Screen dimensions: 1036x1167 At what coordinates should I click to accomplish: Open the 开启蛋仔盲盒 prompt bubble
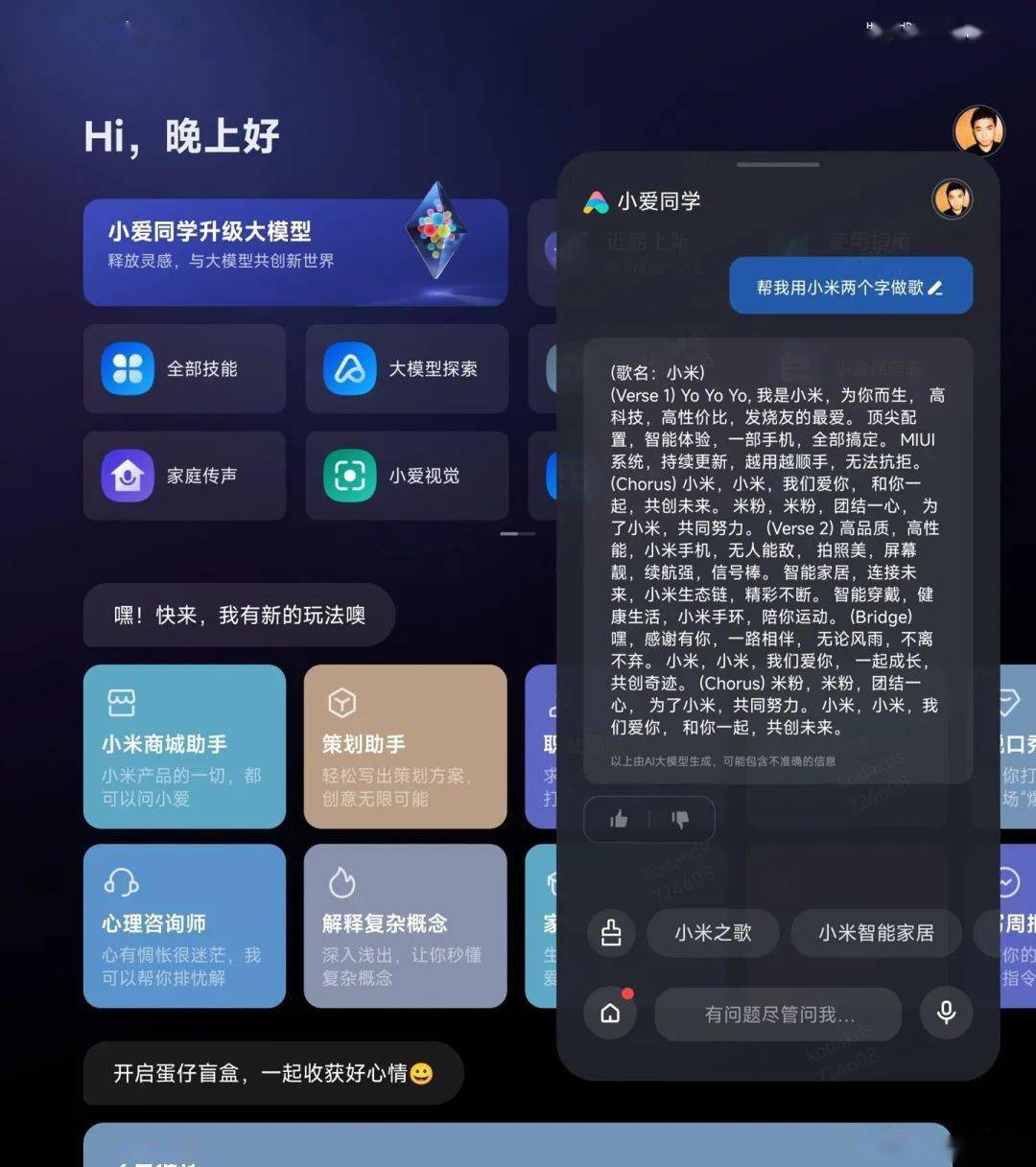272,1073
